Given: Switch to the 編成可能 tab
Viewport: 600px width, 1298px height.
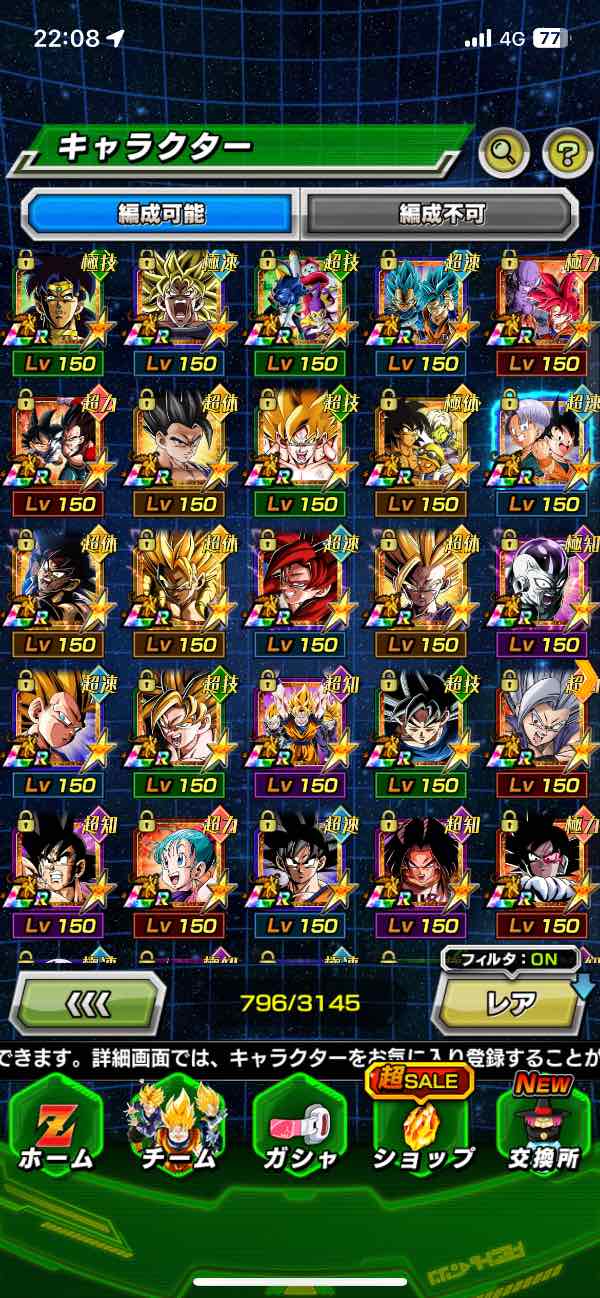Looking at the screenshot, I should pos(161,213).
